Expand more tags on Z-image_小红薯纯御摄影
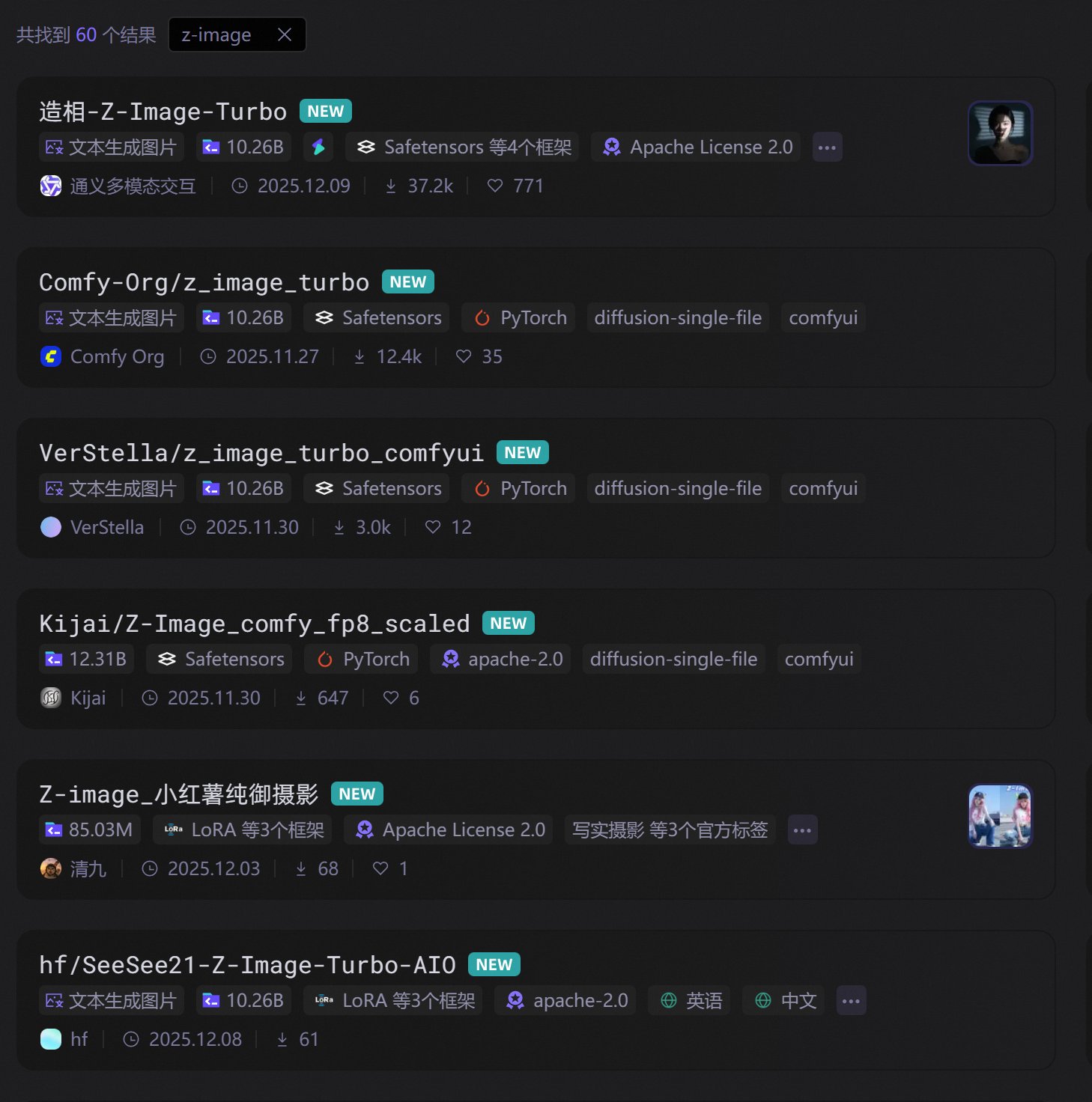 pyautogui.click(x=802, y=830)
